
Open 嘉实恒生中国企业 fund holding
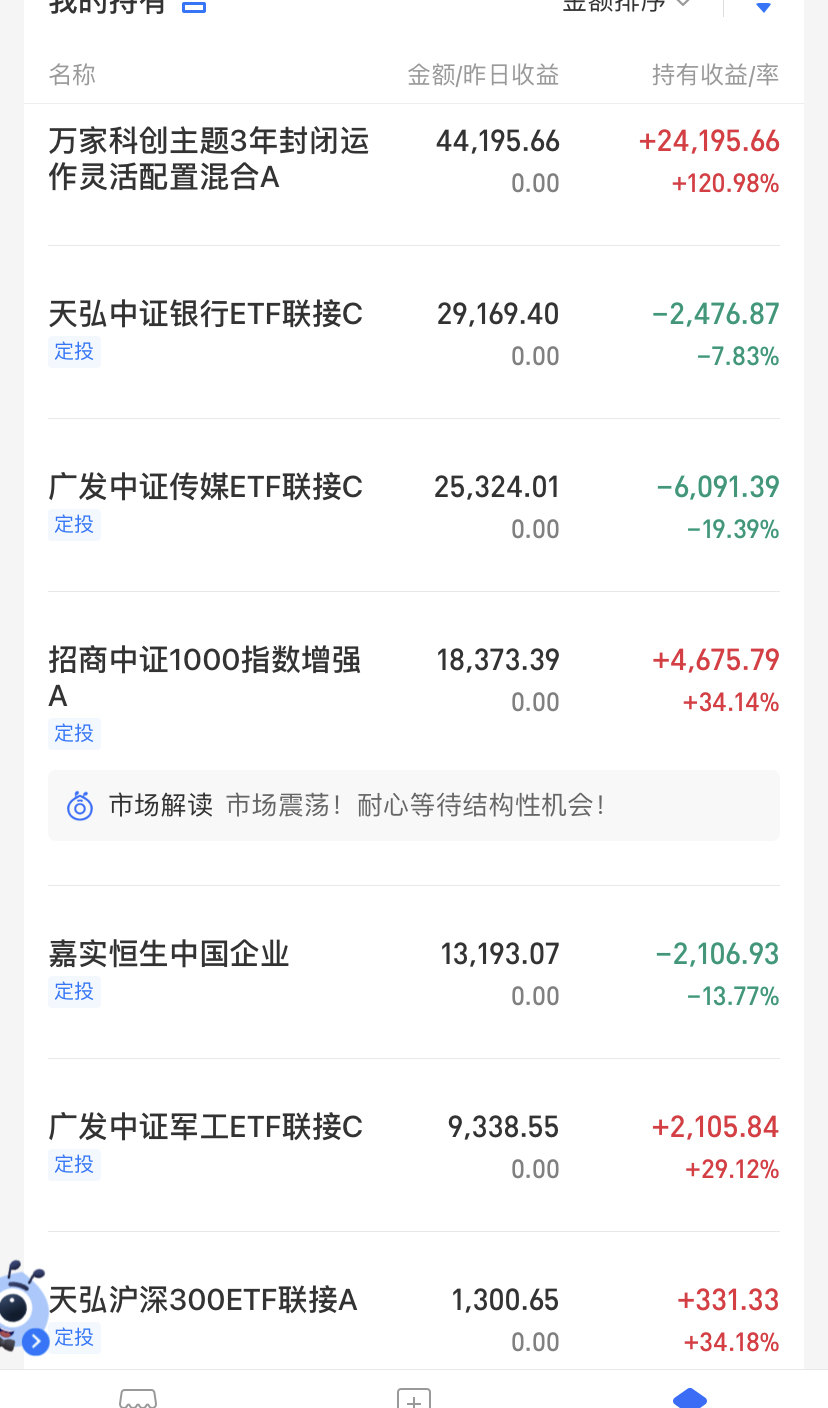tap(169, 954)
